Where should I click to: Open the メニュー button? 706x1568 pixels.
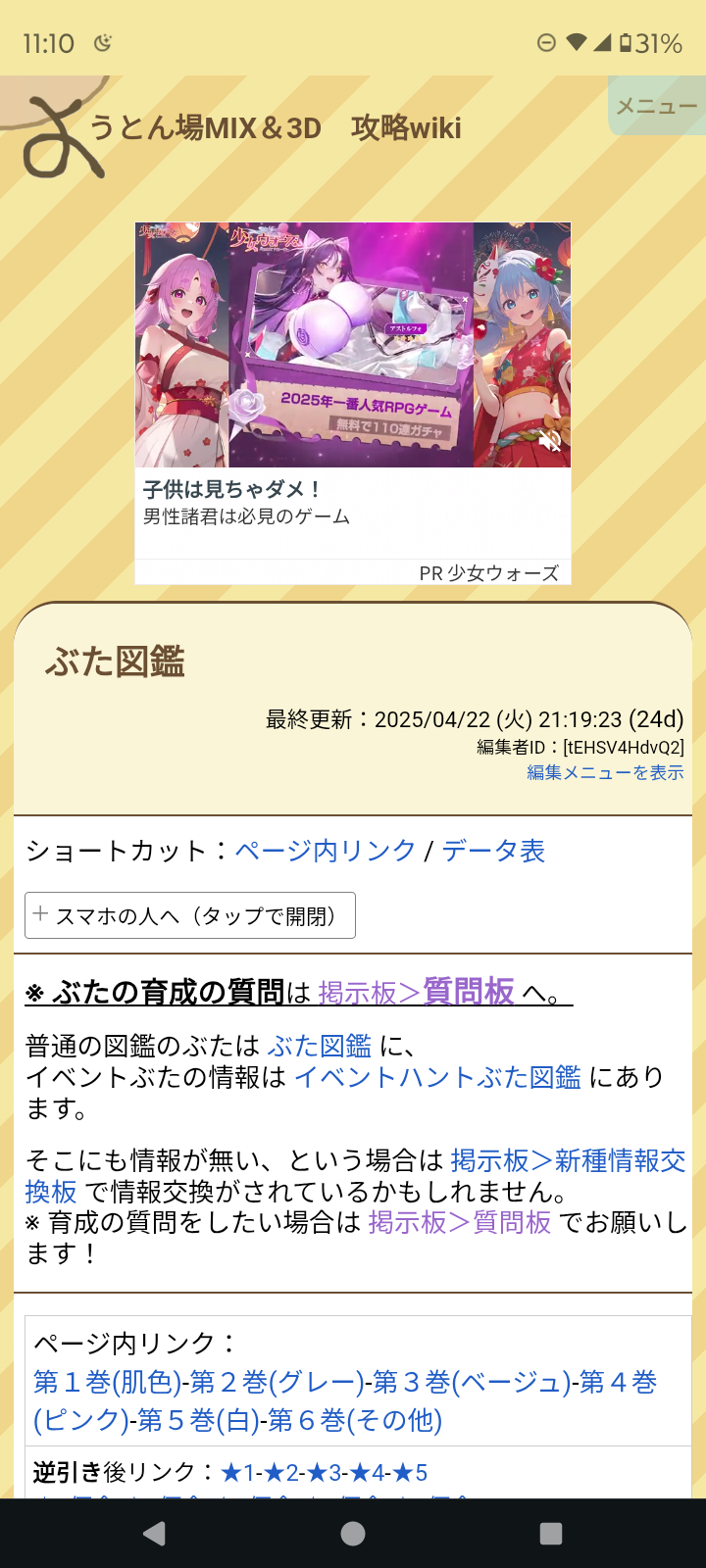[656, 106]
